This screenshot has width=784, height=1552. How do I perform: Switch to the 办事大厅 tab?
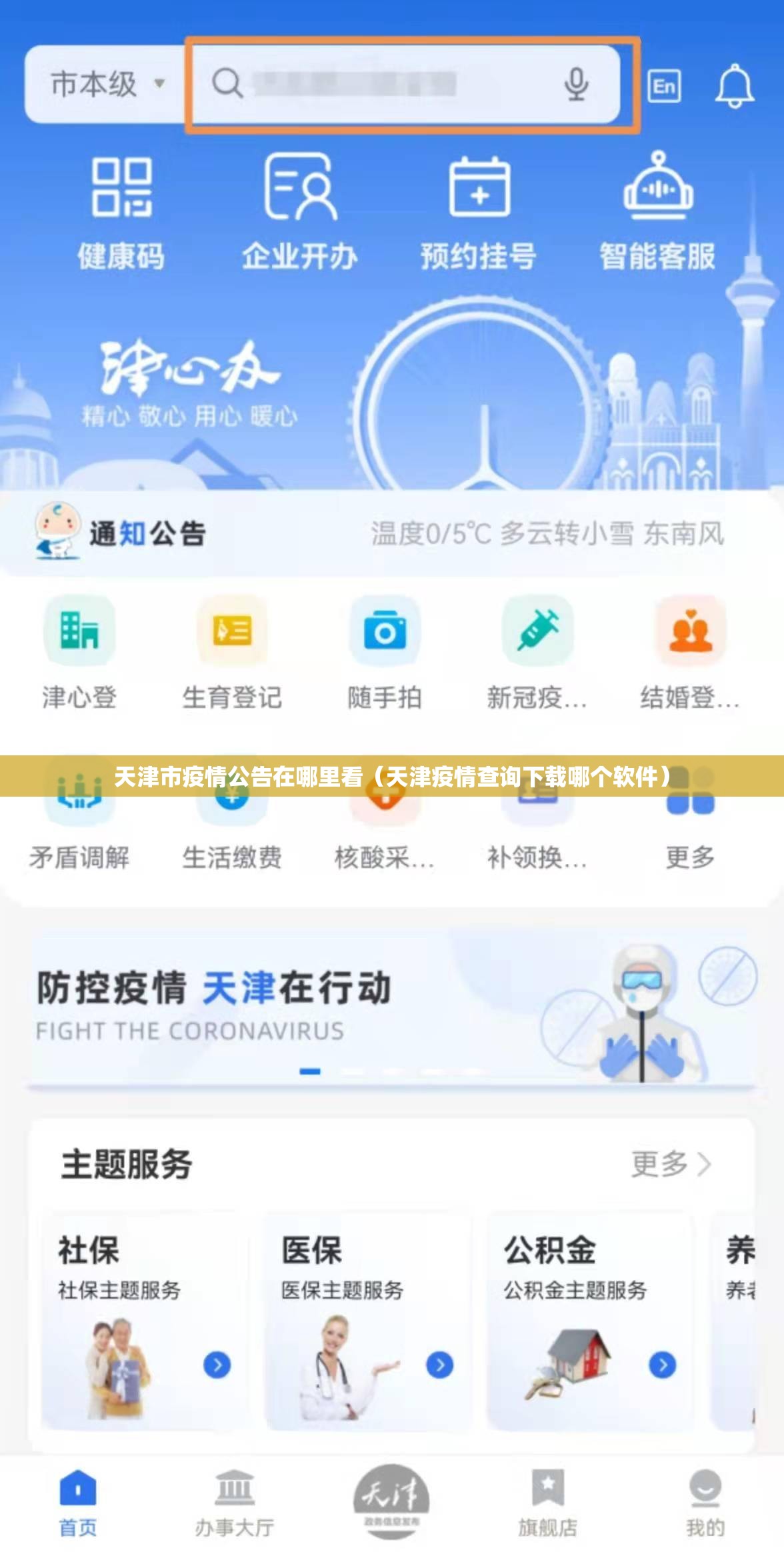click(x=235, y=1500)
